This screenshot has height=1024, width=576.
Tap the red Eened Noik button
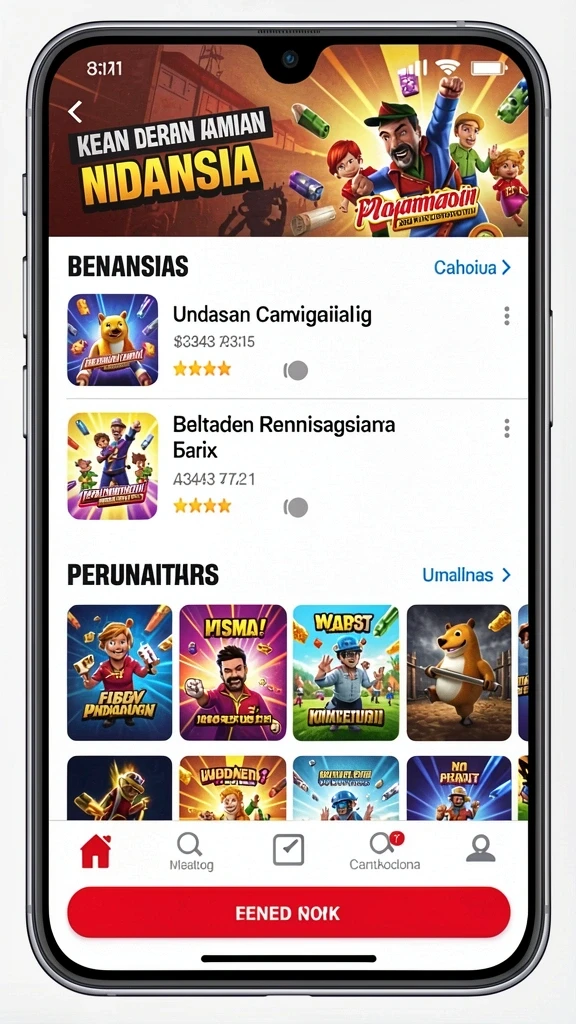coord(288,912)
